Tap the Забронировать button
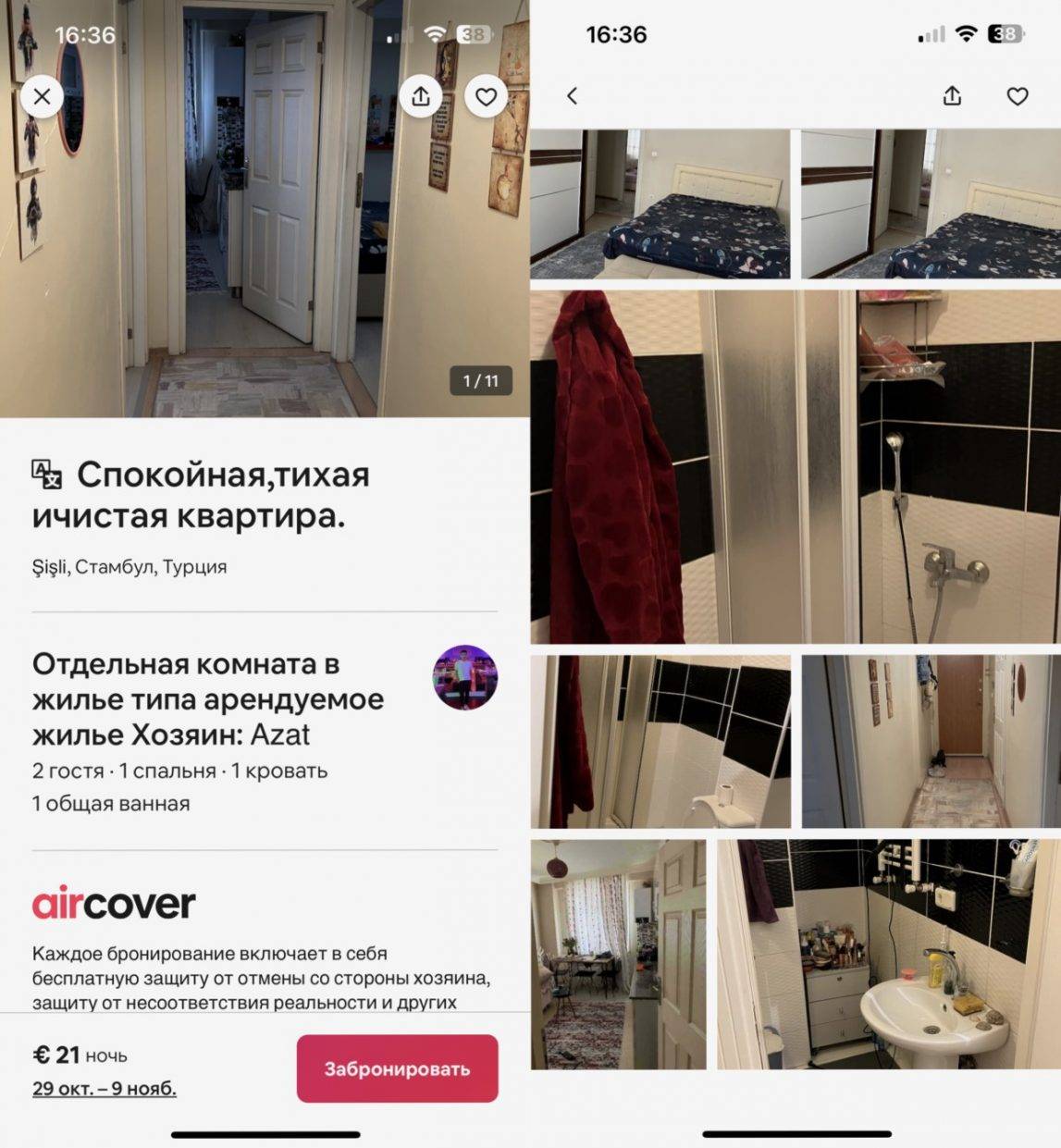This screenshot has height=1148, width=1061. point(397,1068)
